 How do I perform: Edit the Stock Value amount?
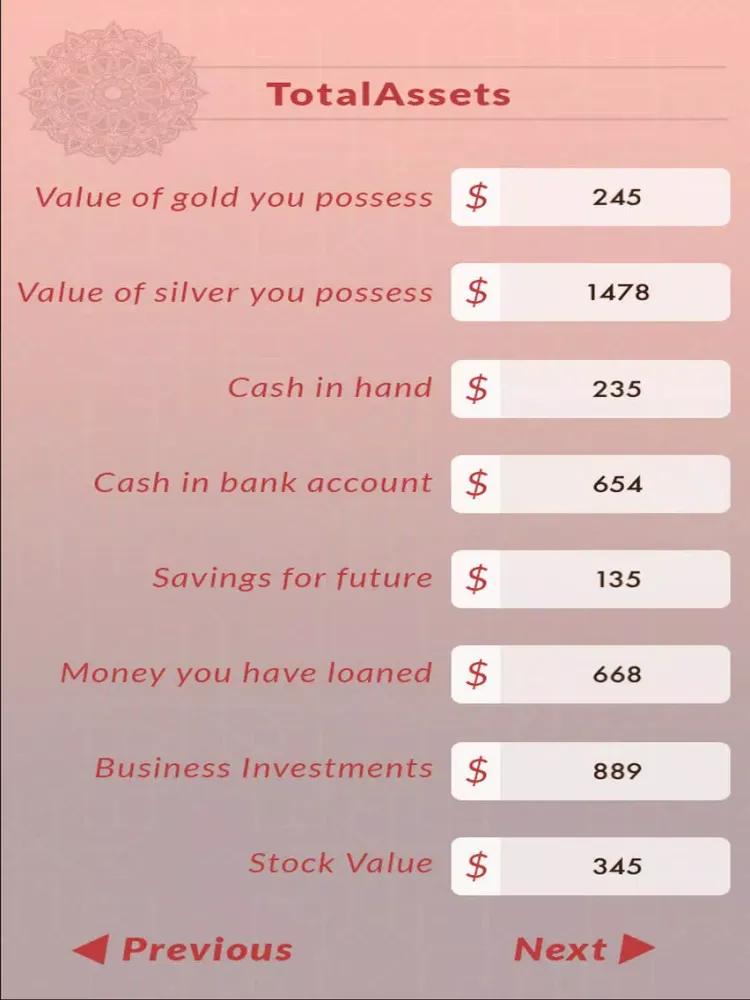tap(614, 866)
